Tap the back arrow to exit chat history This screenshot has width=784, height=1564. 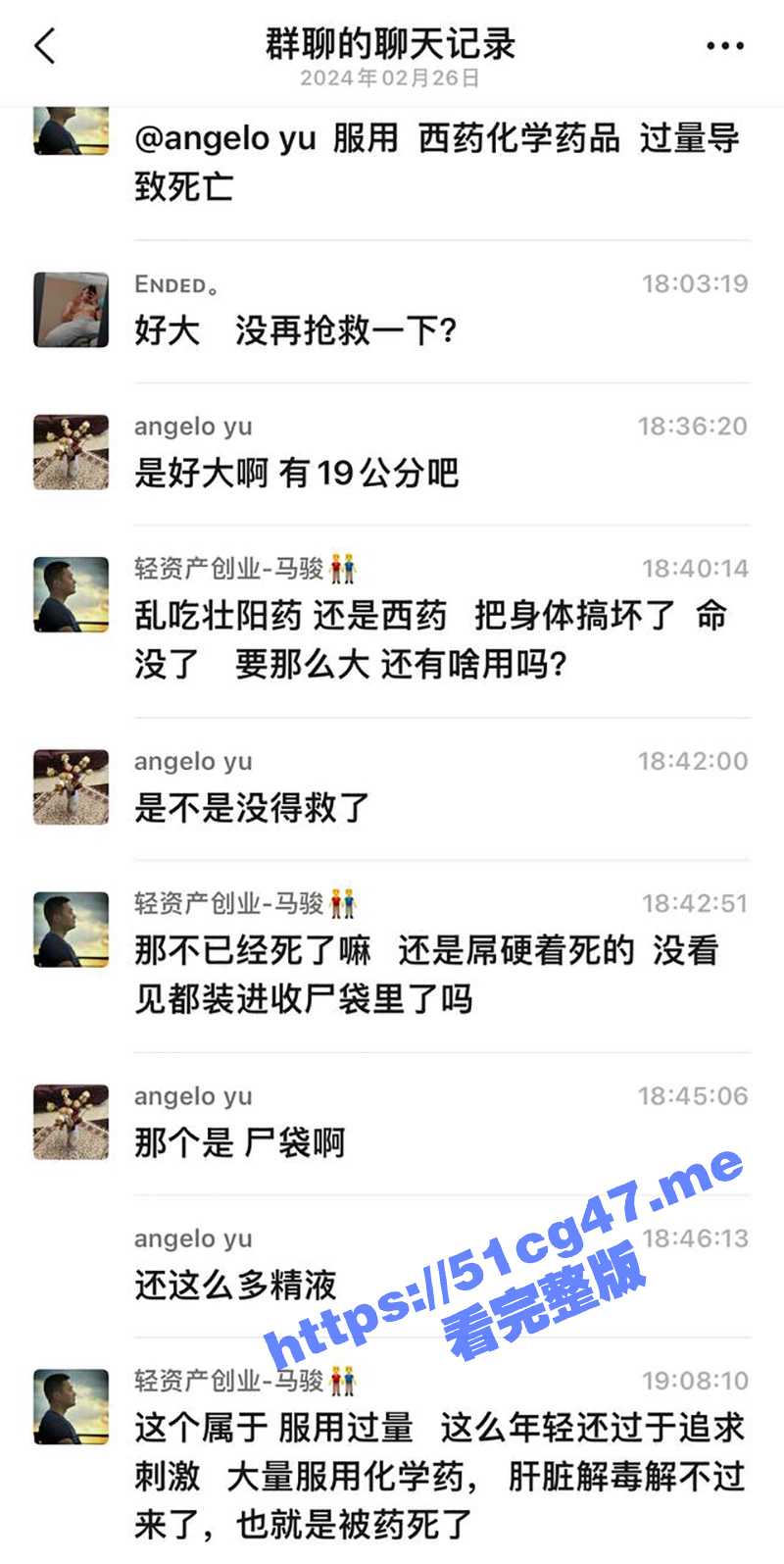[x=41, y=44]
